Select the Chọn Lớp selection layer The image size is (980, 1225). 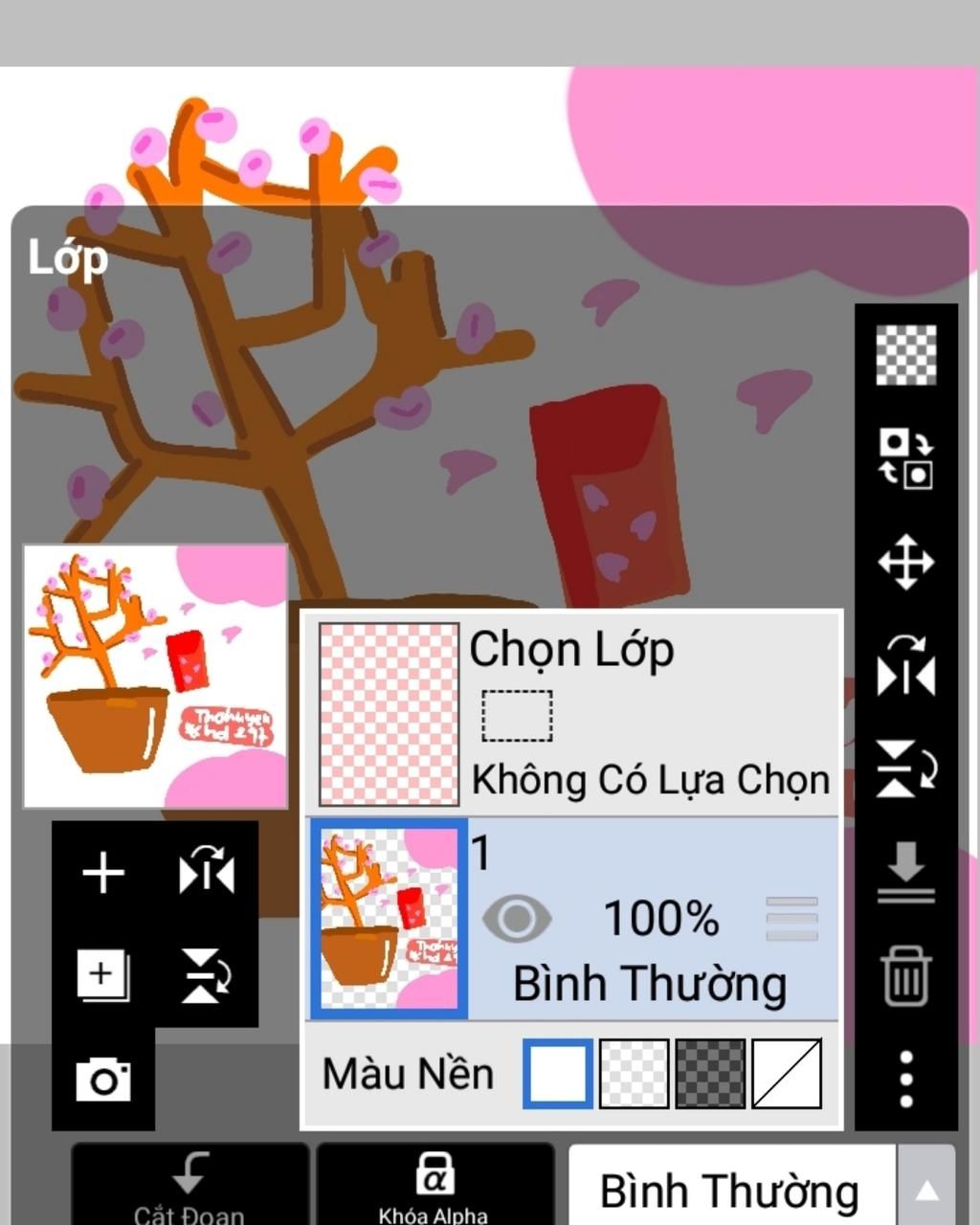click(x=573, y=714)
